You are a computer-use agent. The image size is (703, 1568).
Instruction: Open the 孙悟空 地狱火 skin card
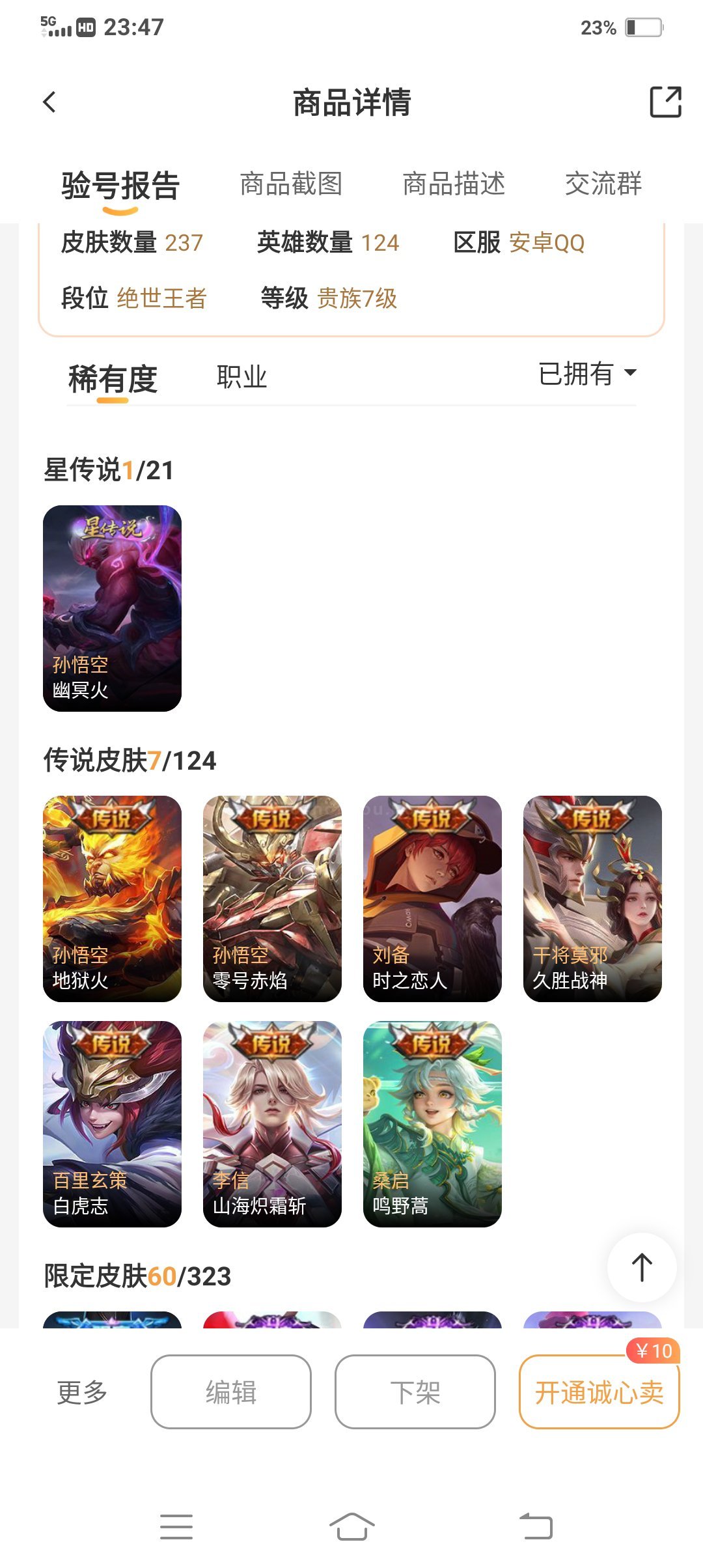point(112,899)
